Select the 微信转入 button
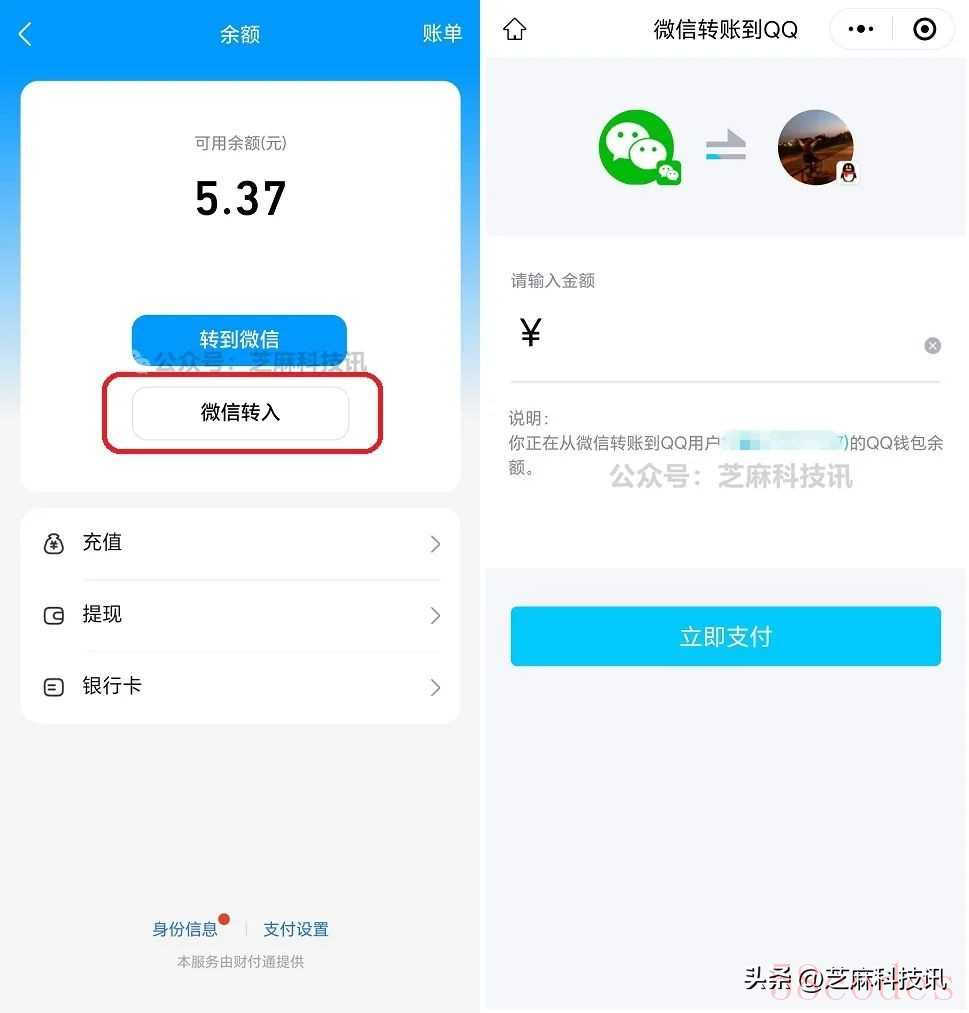969x1013 pixels. click(x=240, y=412)
